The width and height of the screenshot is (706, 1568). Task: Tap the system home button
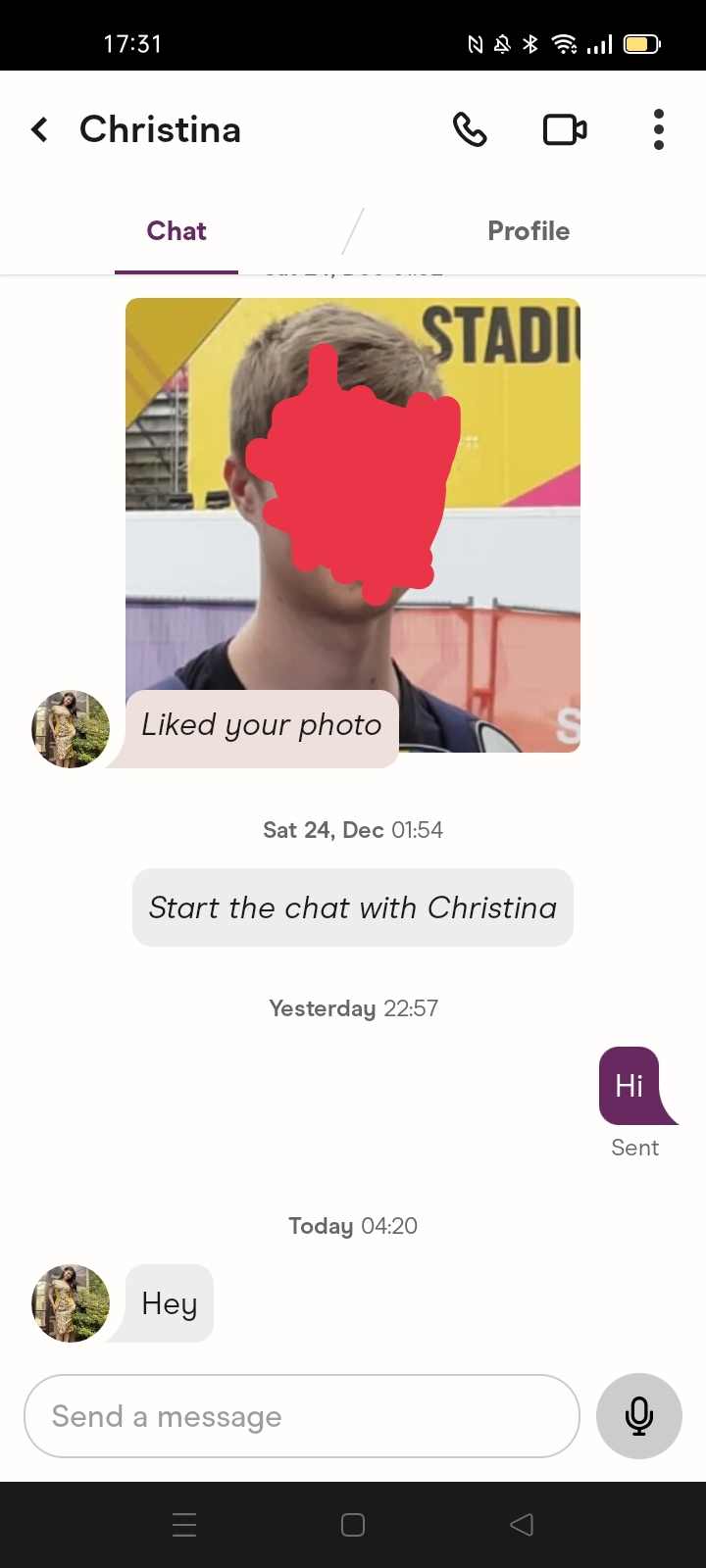tap(353, 1525)
